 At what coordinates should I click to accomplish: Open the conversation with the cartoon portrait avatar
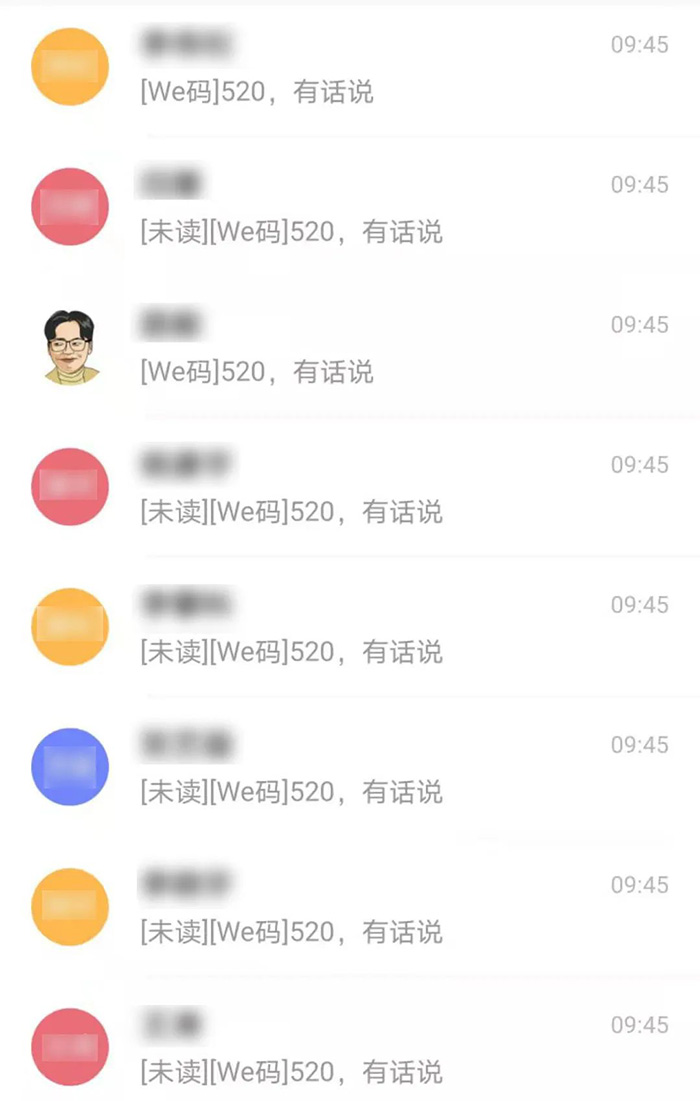tap(350, 348)
